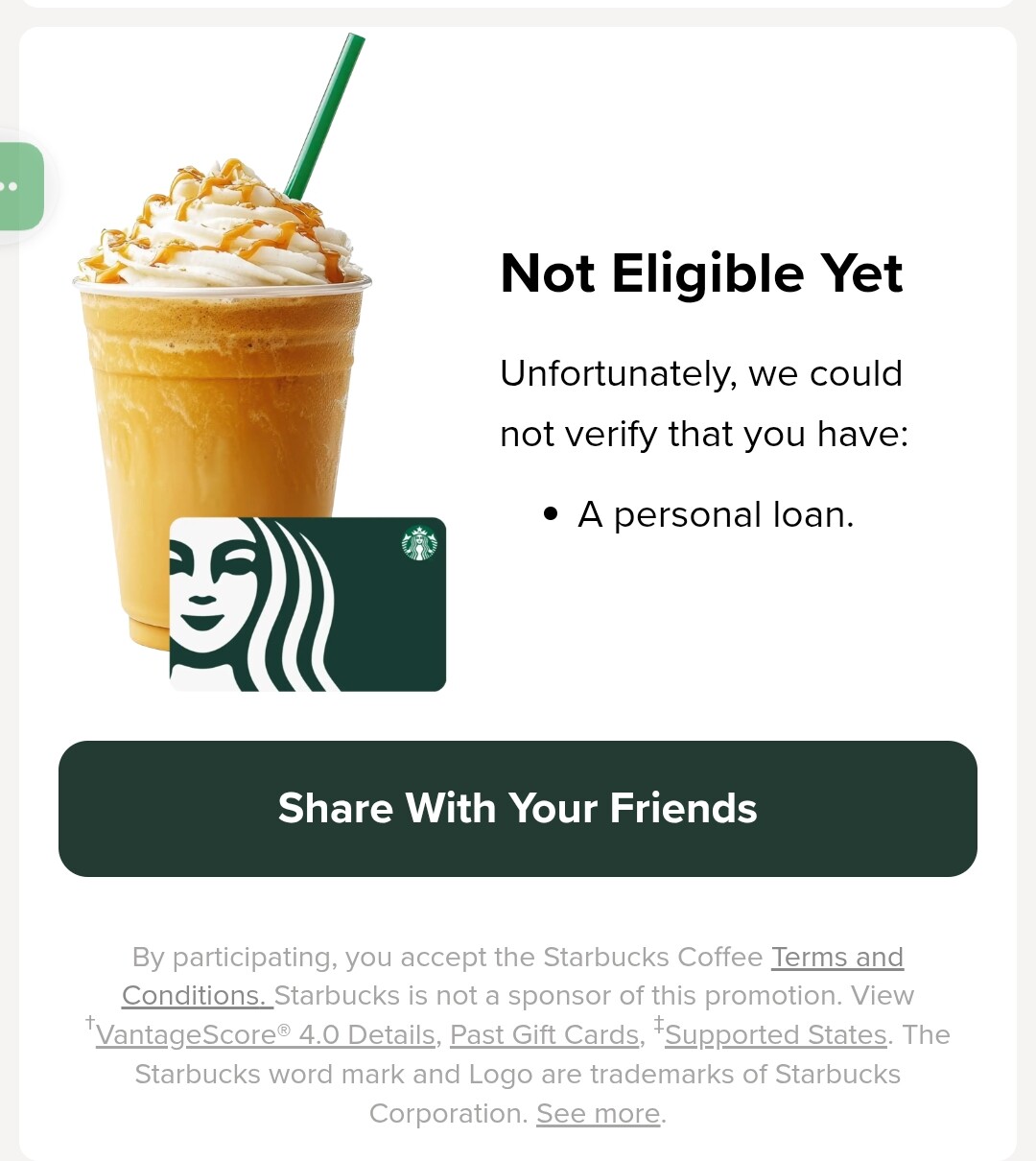View VantageScore 4.0 Details
1036x1161 pixels.
coord(266,1035)
